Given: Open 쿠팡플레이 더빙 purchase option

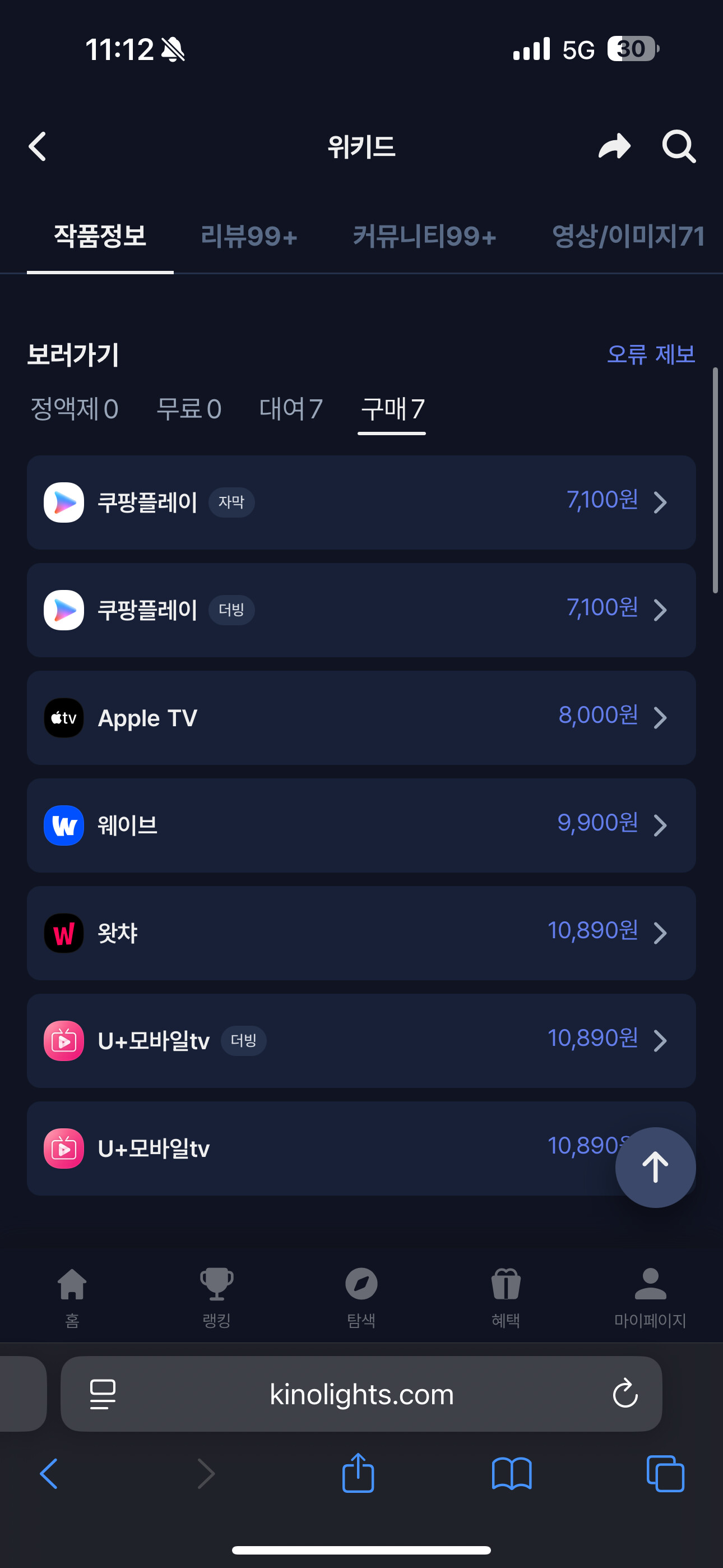Looking at the screenshot, I should (361, 610).
